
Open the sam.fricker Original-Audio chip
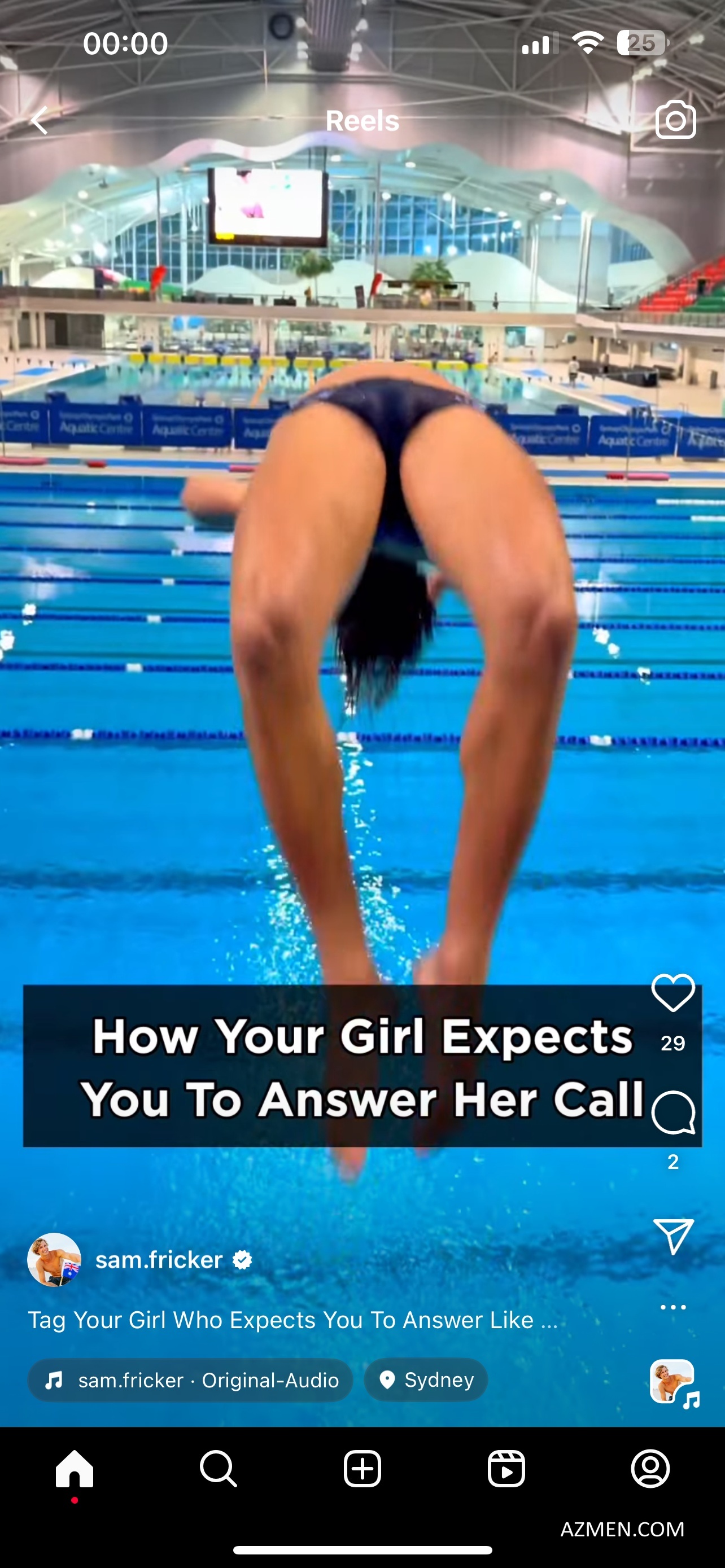click(x=190, y=1380)
